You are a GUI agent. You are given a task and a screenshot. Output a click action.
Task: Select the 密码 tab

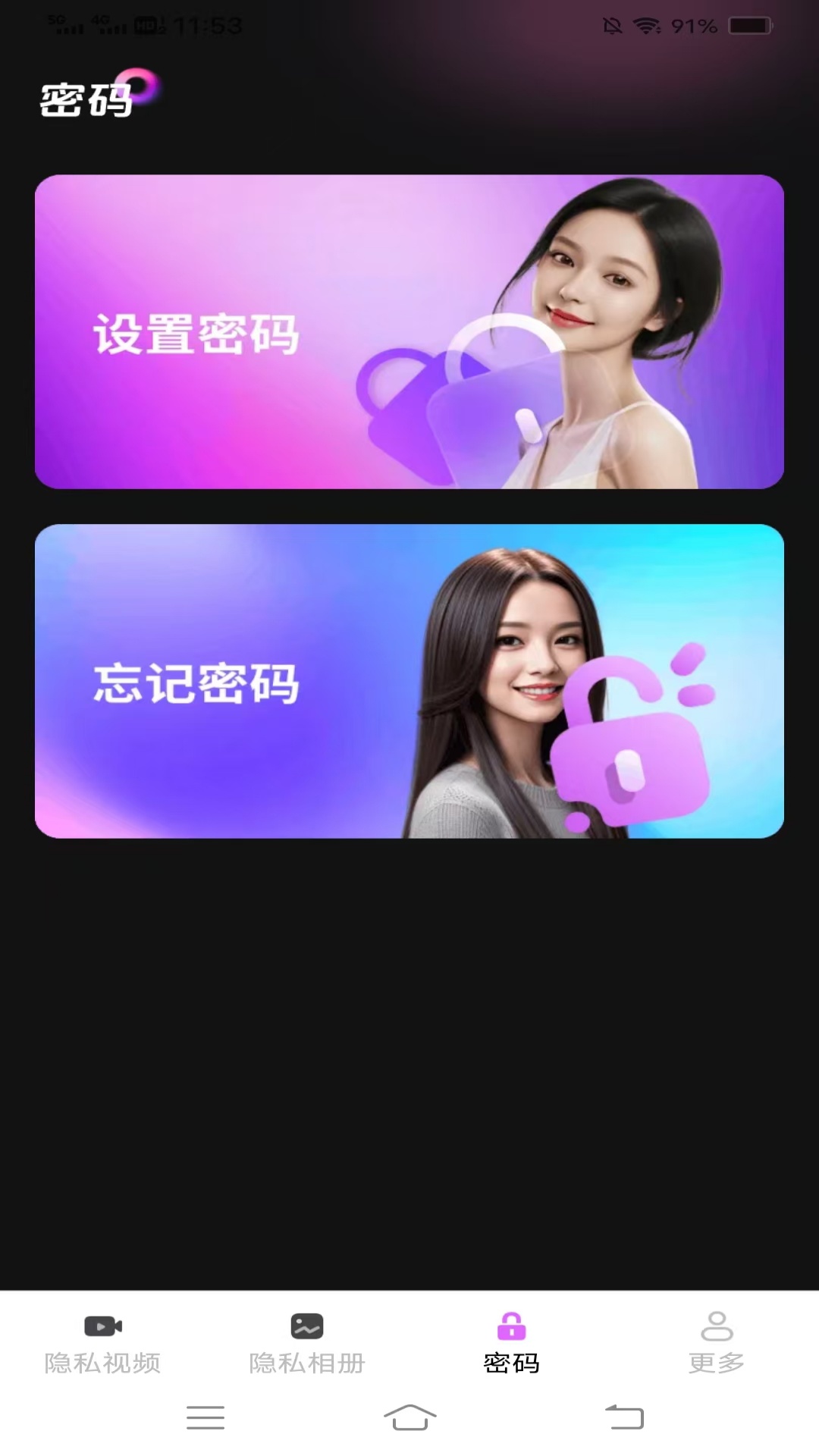512,1344
